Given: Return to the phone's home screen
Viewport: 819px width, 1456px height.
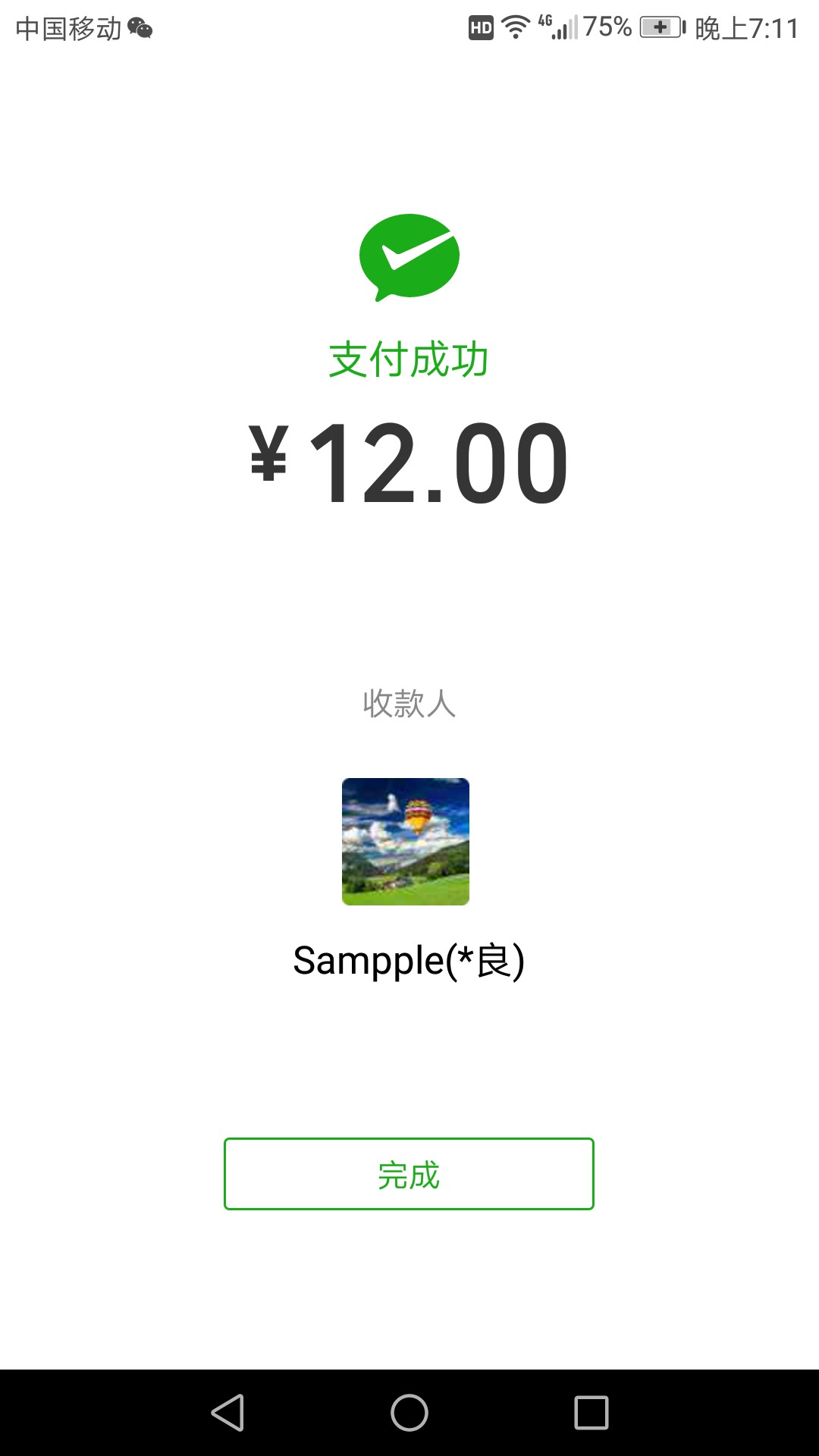Looking at the screenshot, I should point(409,1413).
